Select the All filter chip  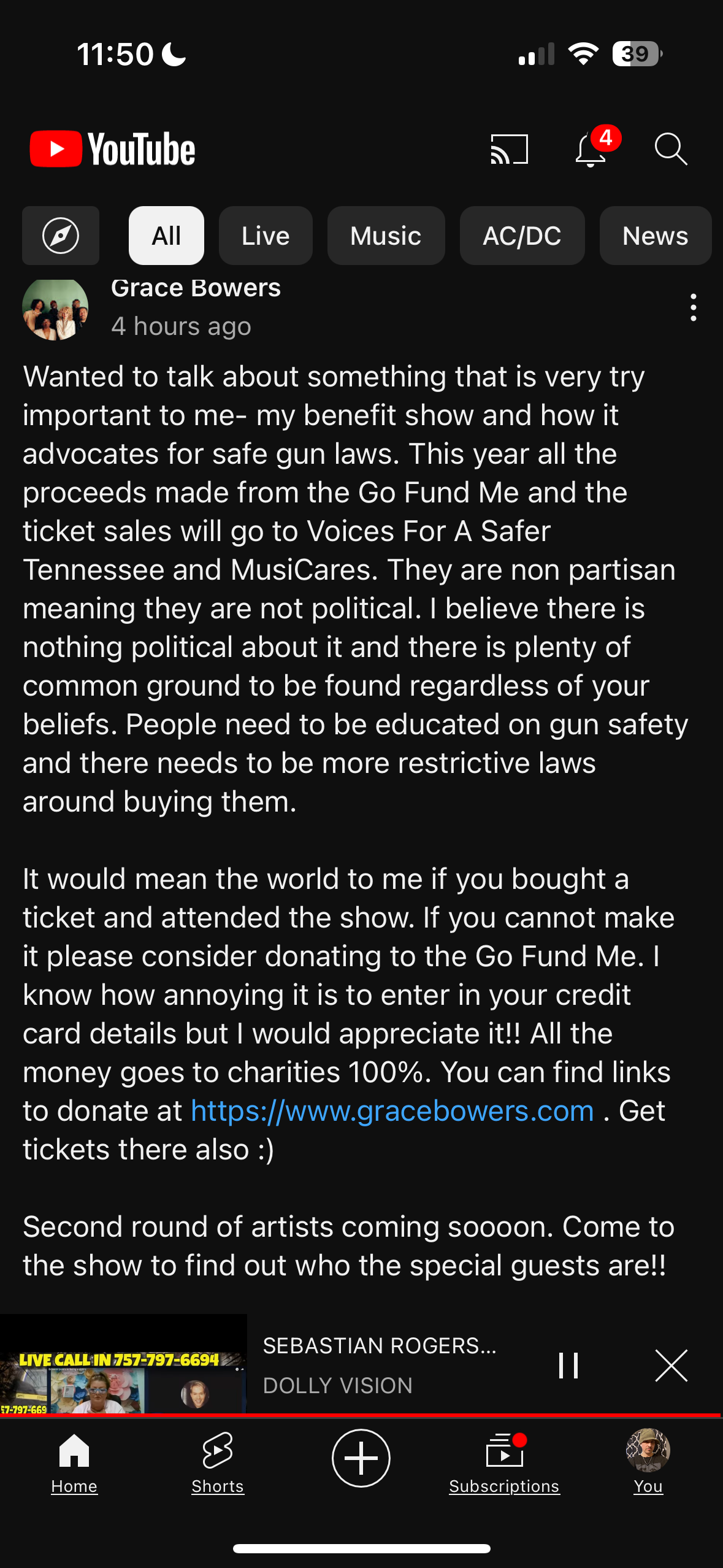pyautogui.click(x=166, y=236)
